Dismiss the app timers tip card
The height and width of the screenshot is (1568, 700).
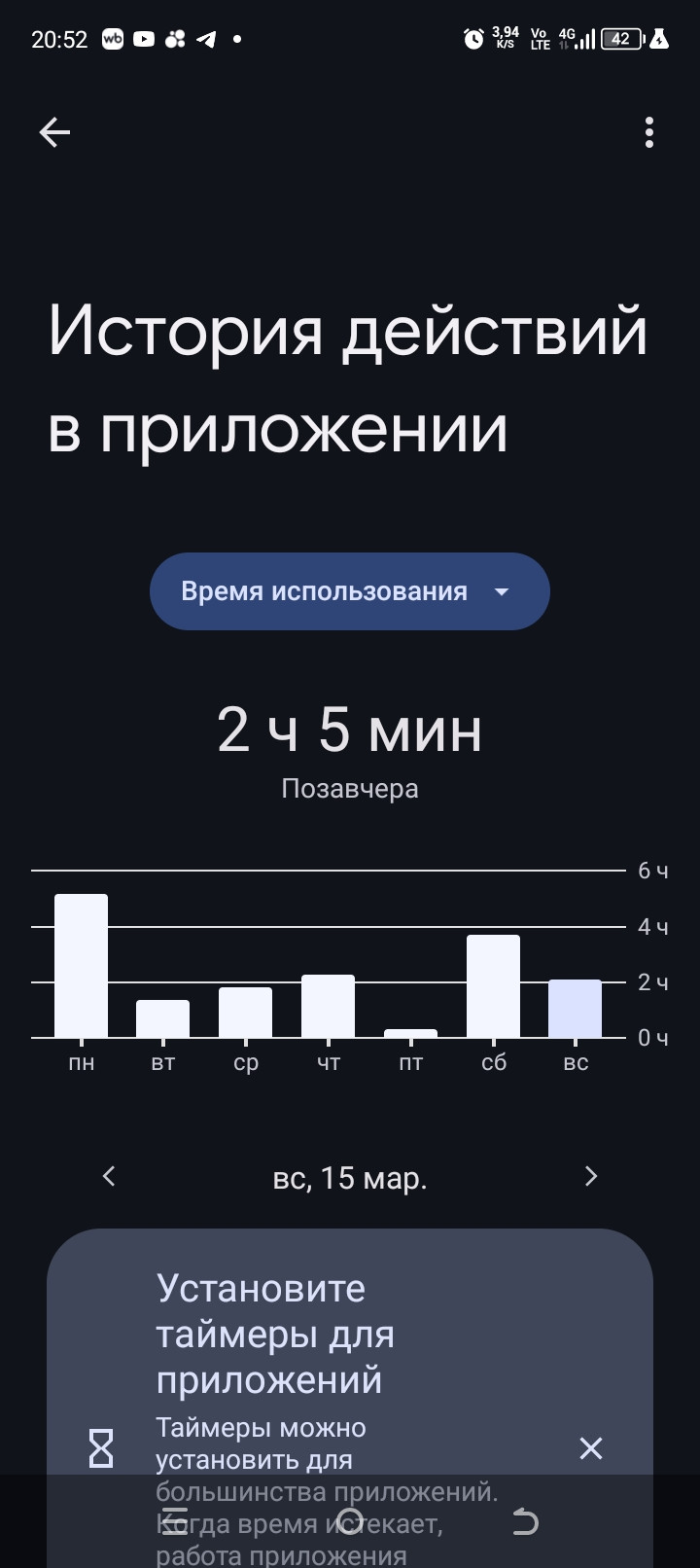[x=591, y=1448]
